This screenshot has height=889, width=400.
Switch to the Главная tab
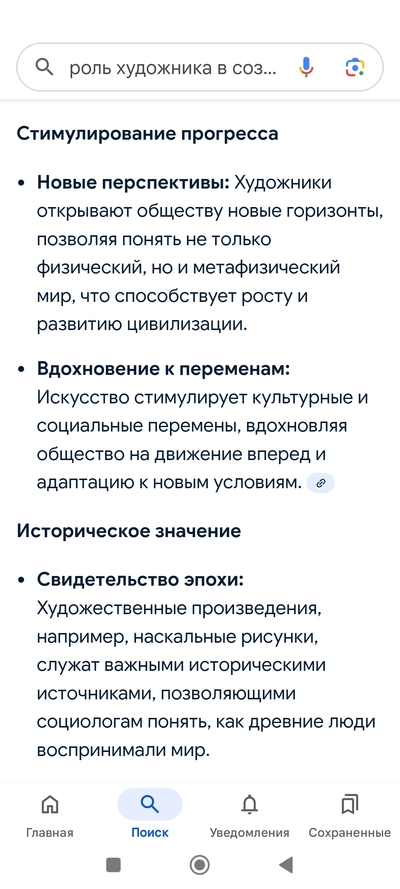50,815
